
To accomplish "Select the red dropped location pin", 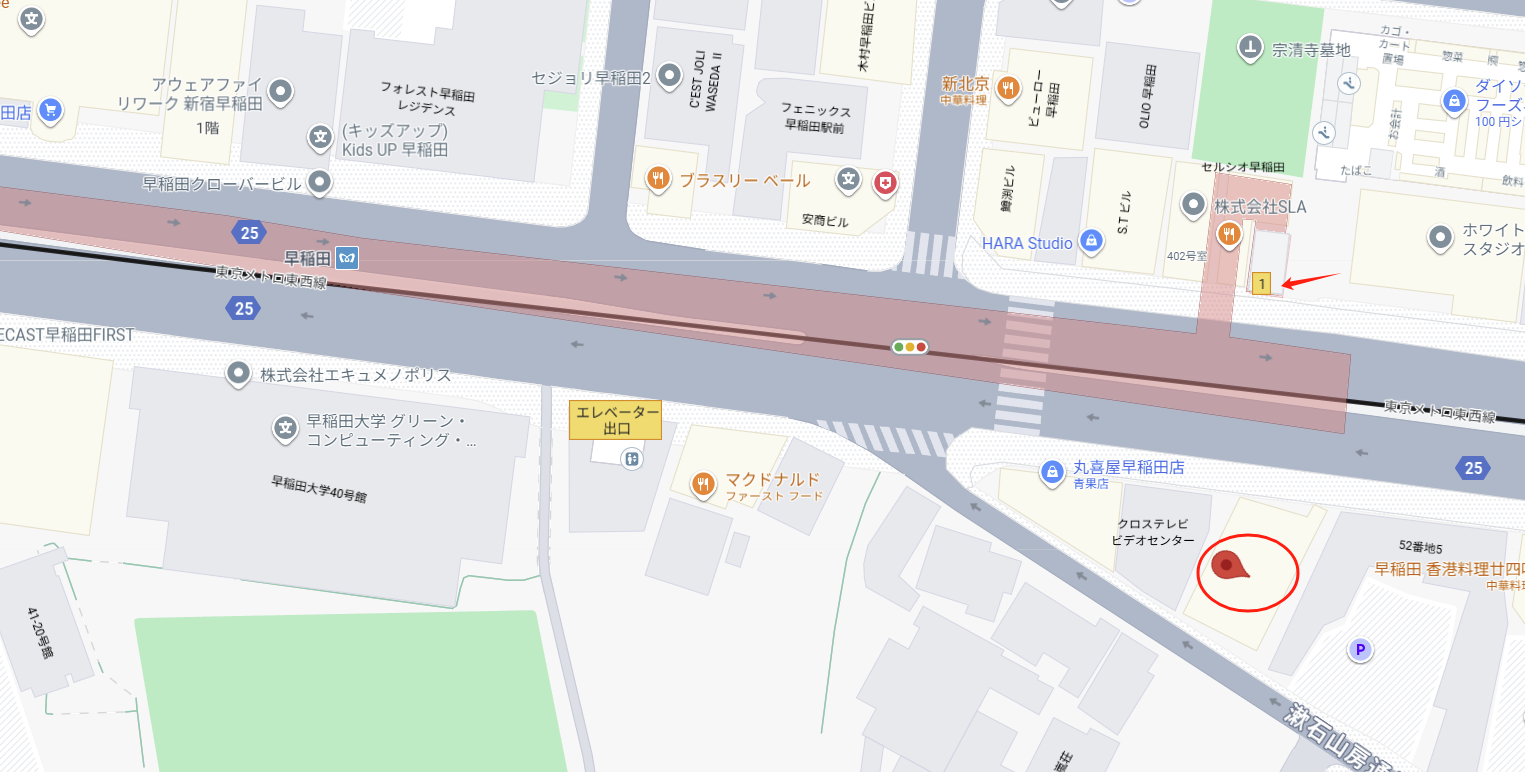I will [x=1229, y=566].
